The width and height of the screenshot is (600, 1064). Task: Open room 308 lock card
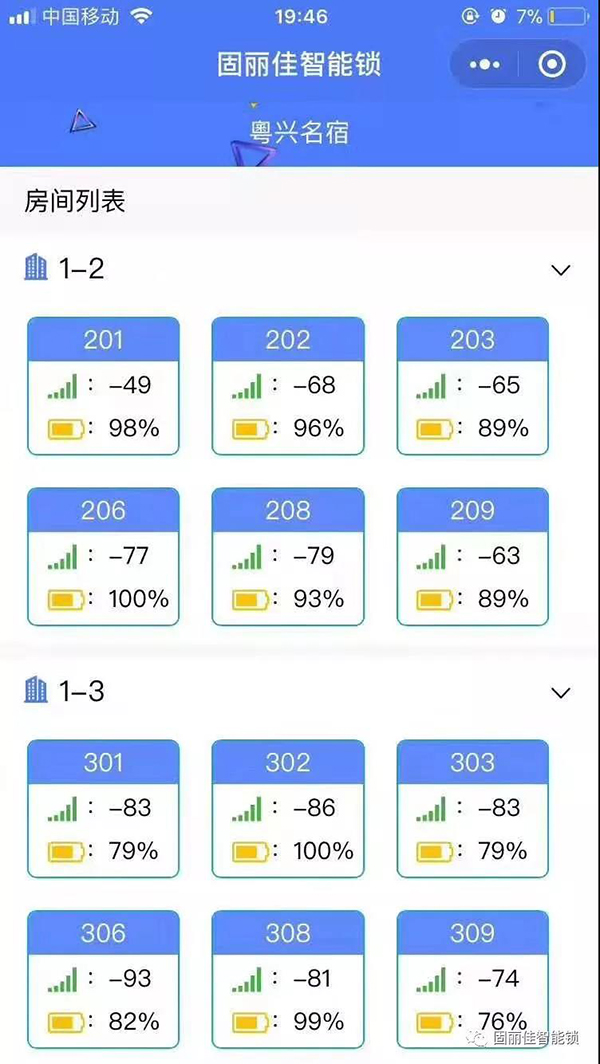pos(288,978)
